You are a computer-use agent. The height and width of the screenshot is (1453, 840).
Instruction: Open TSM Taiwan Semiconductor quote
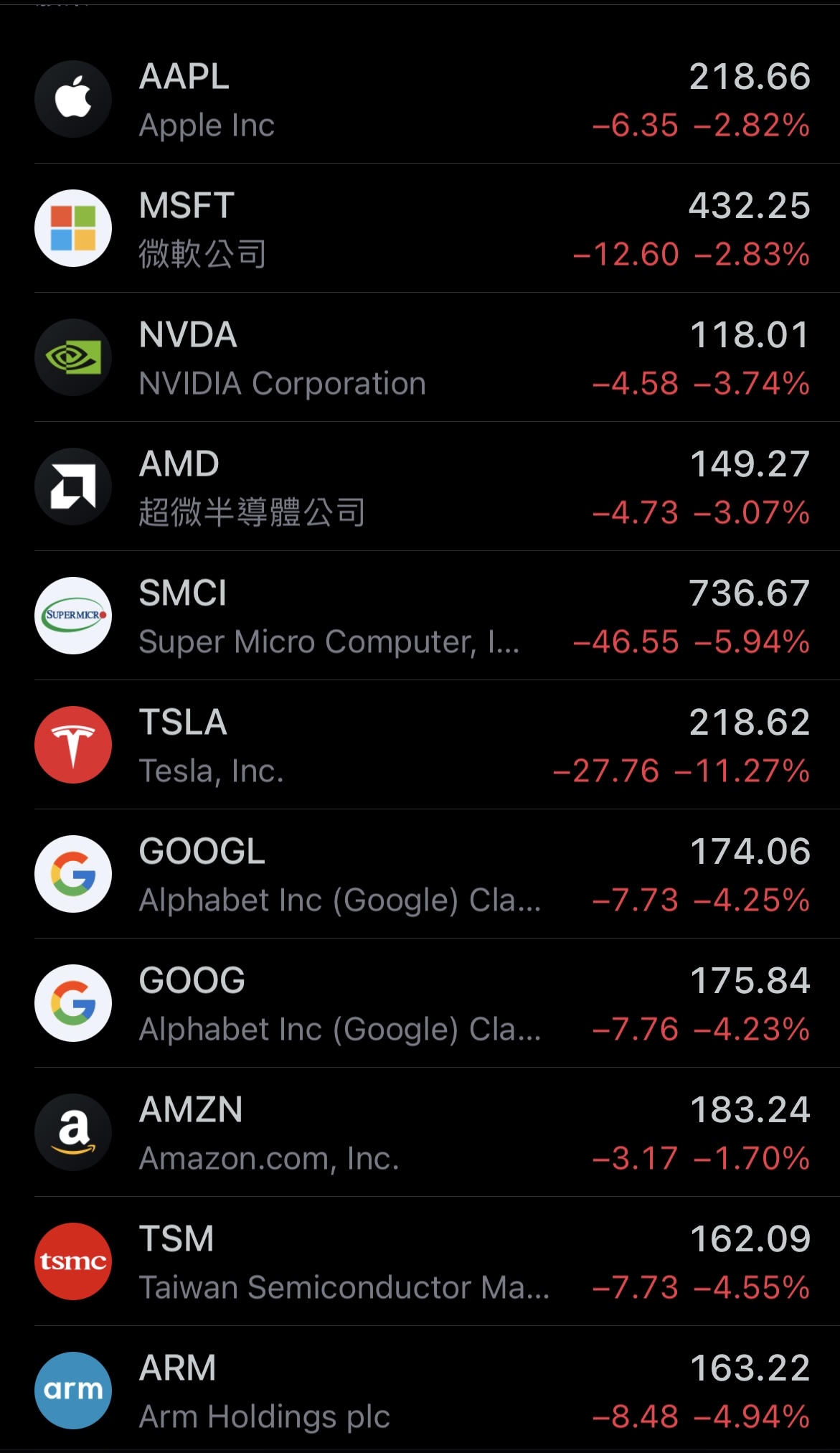pyautogui.click(x=420, y=1262)
